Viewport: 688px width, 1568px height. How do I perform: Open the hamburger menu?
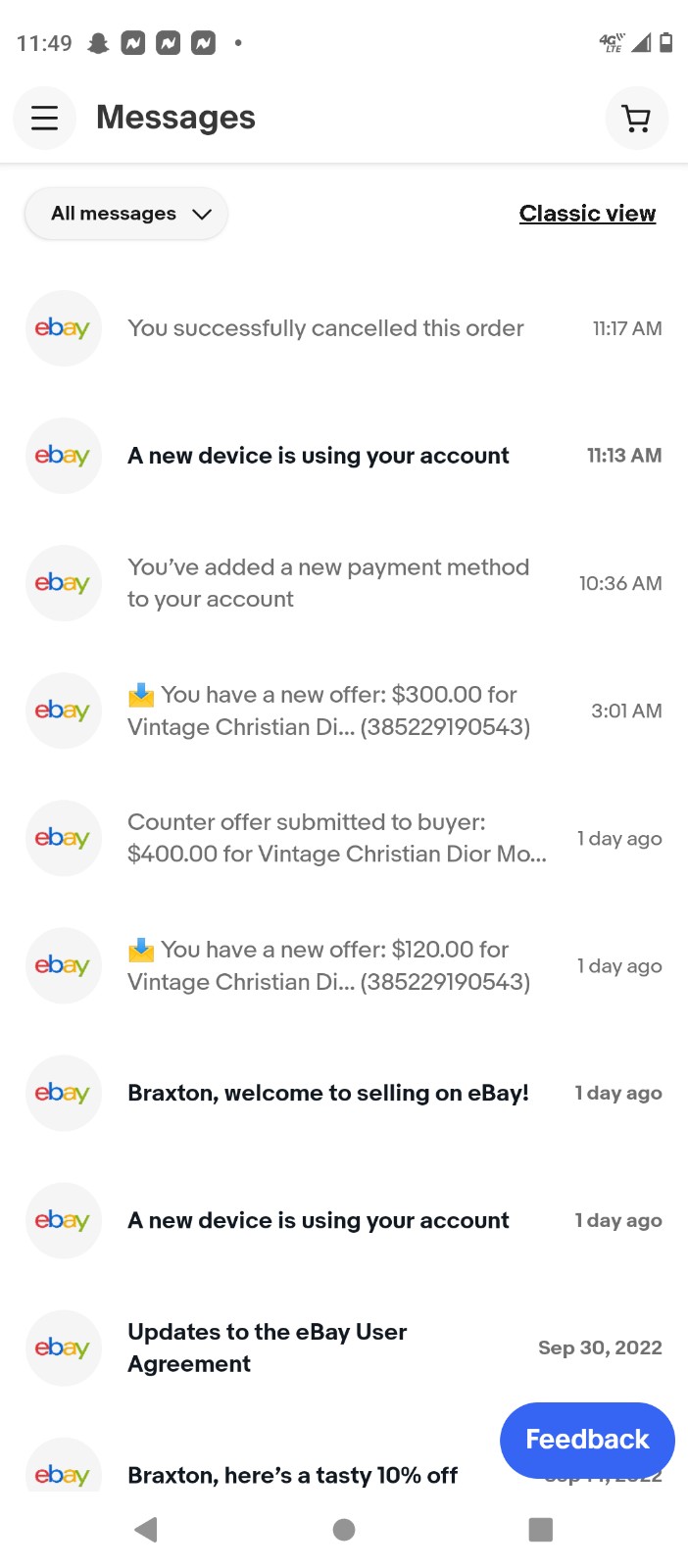(44, 119)
